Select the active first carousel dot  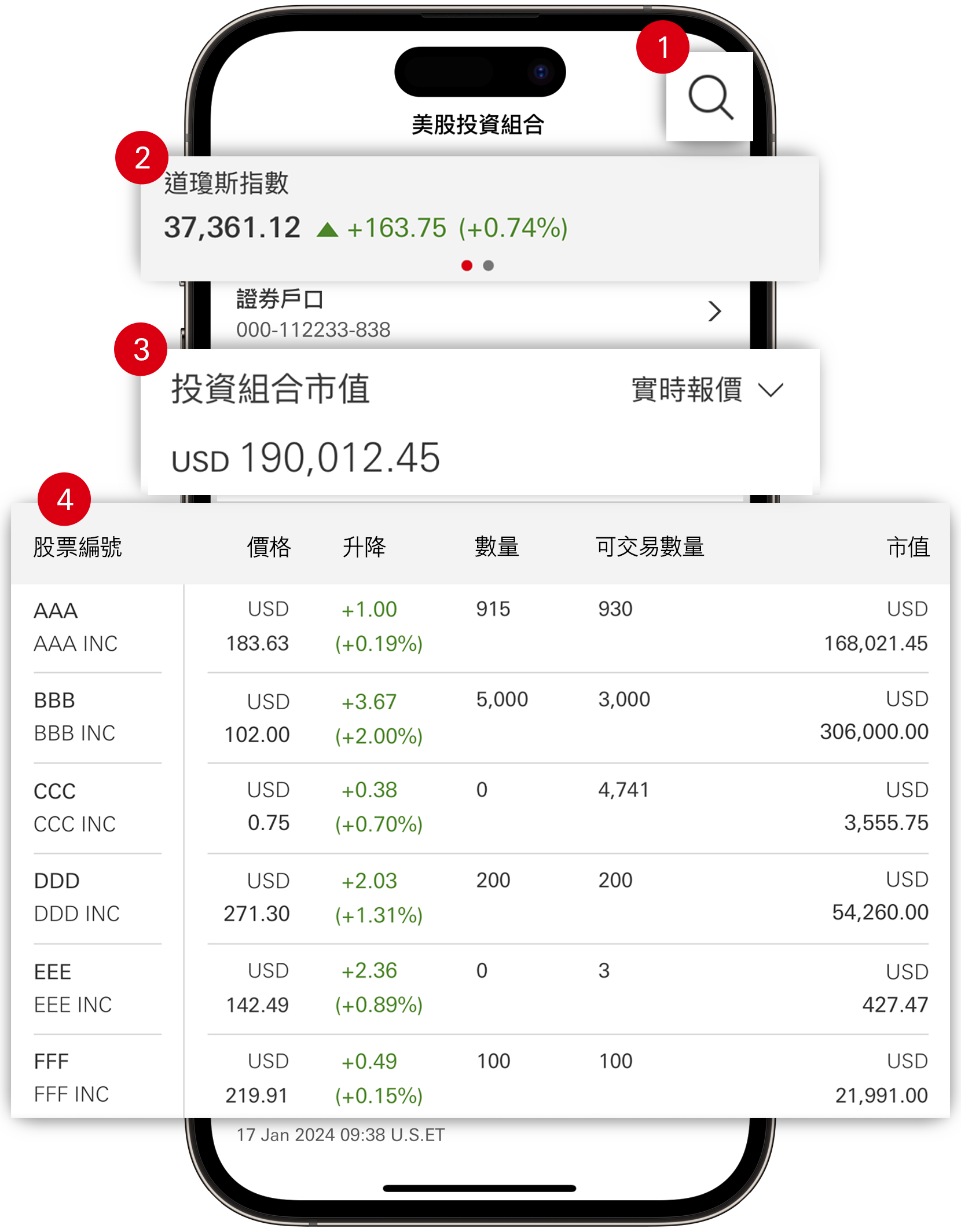467,266
